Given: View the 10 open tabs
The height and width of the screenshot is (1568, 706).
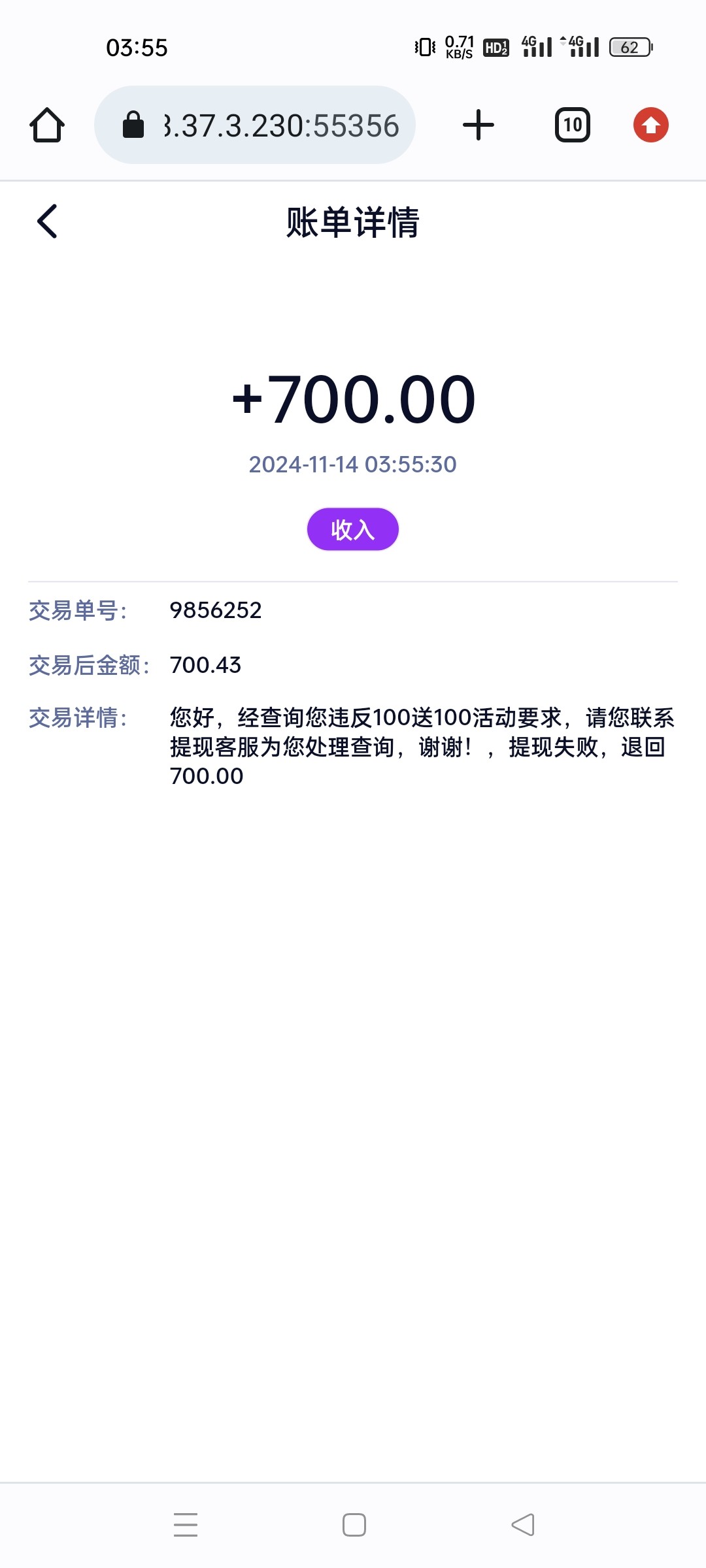Looking at the screenshot, I should (573, 125).
